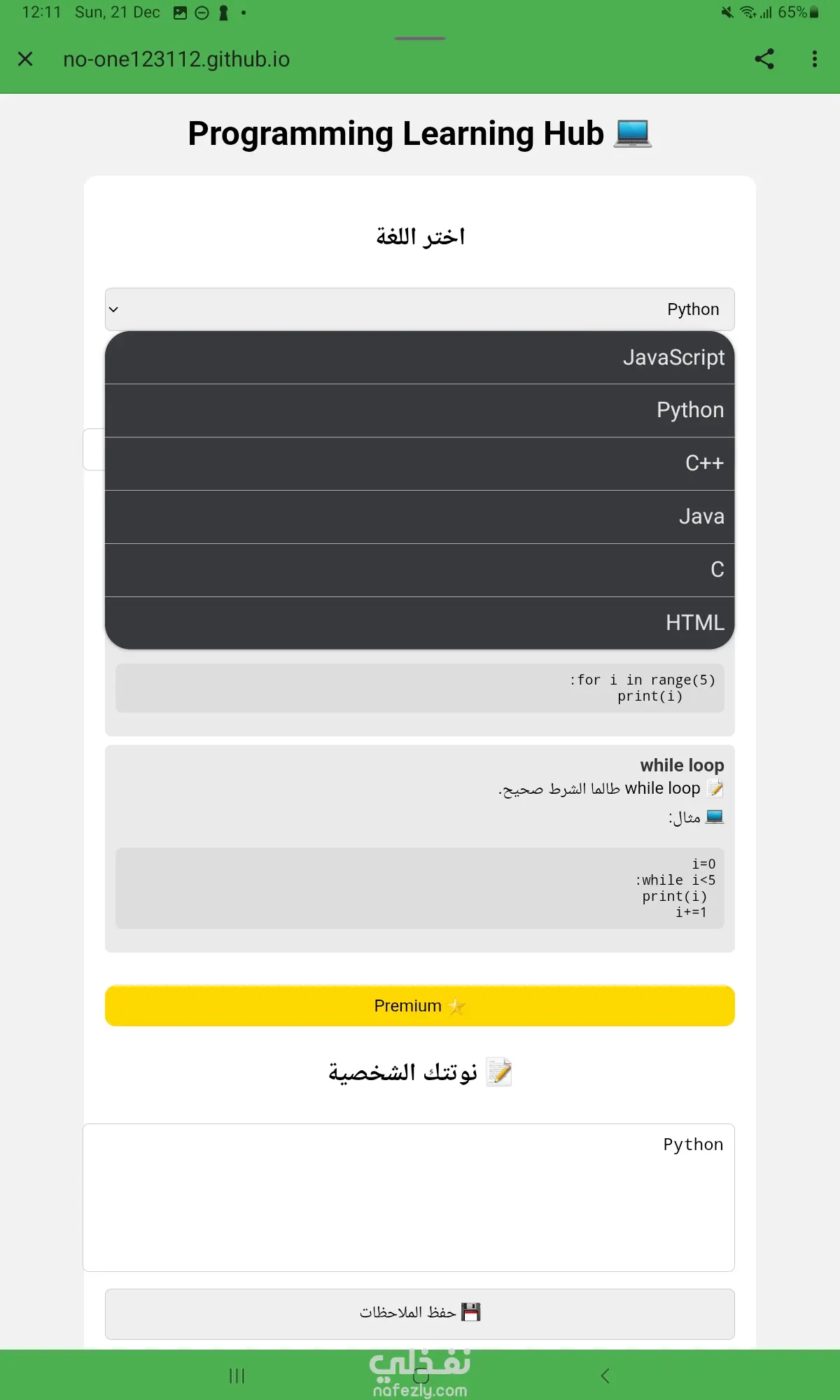Open recent apps from the navigation bar
This screenshot has width=840, height=1400.
click(x=237, y=1376)
